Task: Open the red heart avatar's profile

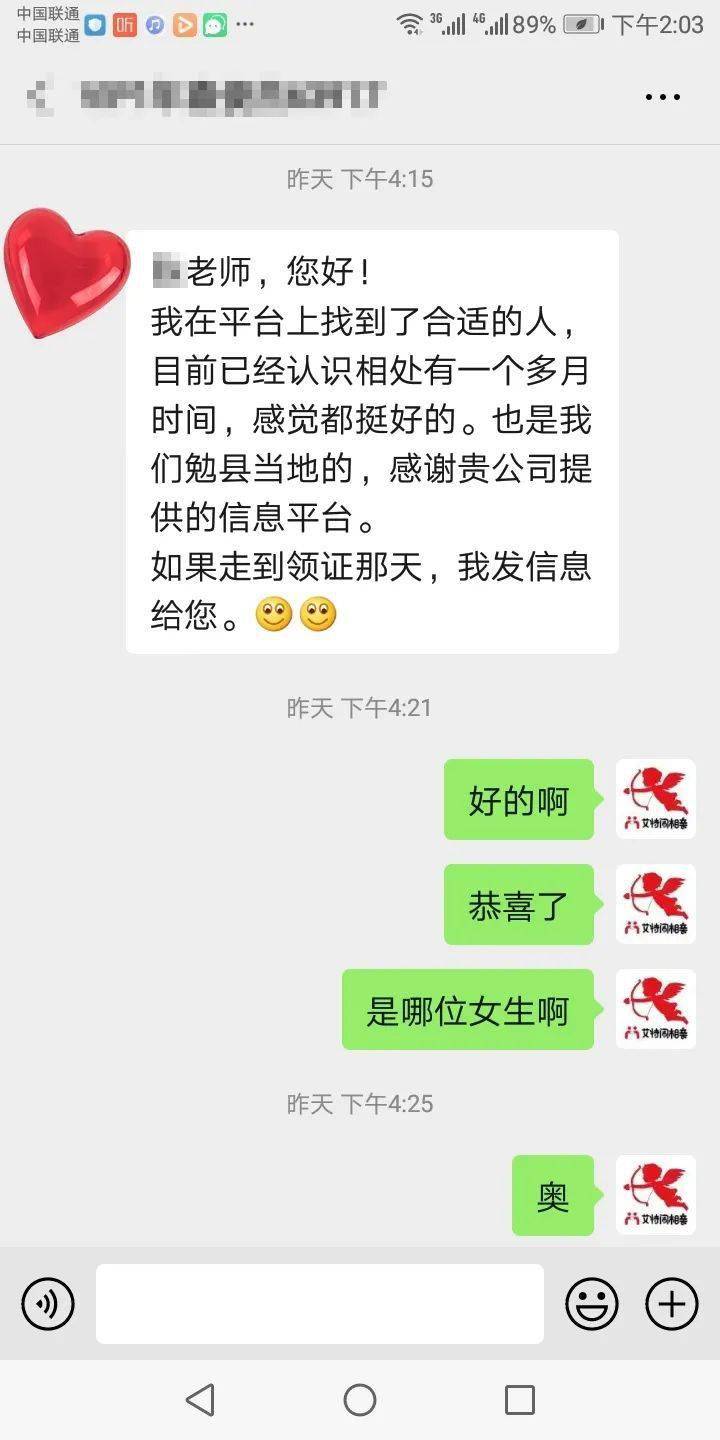Action: point(66,268)
